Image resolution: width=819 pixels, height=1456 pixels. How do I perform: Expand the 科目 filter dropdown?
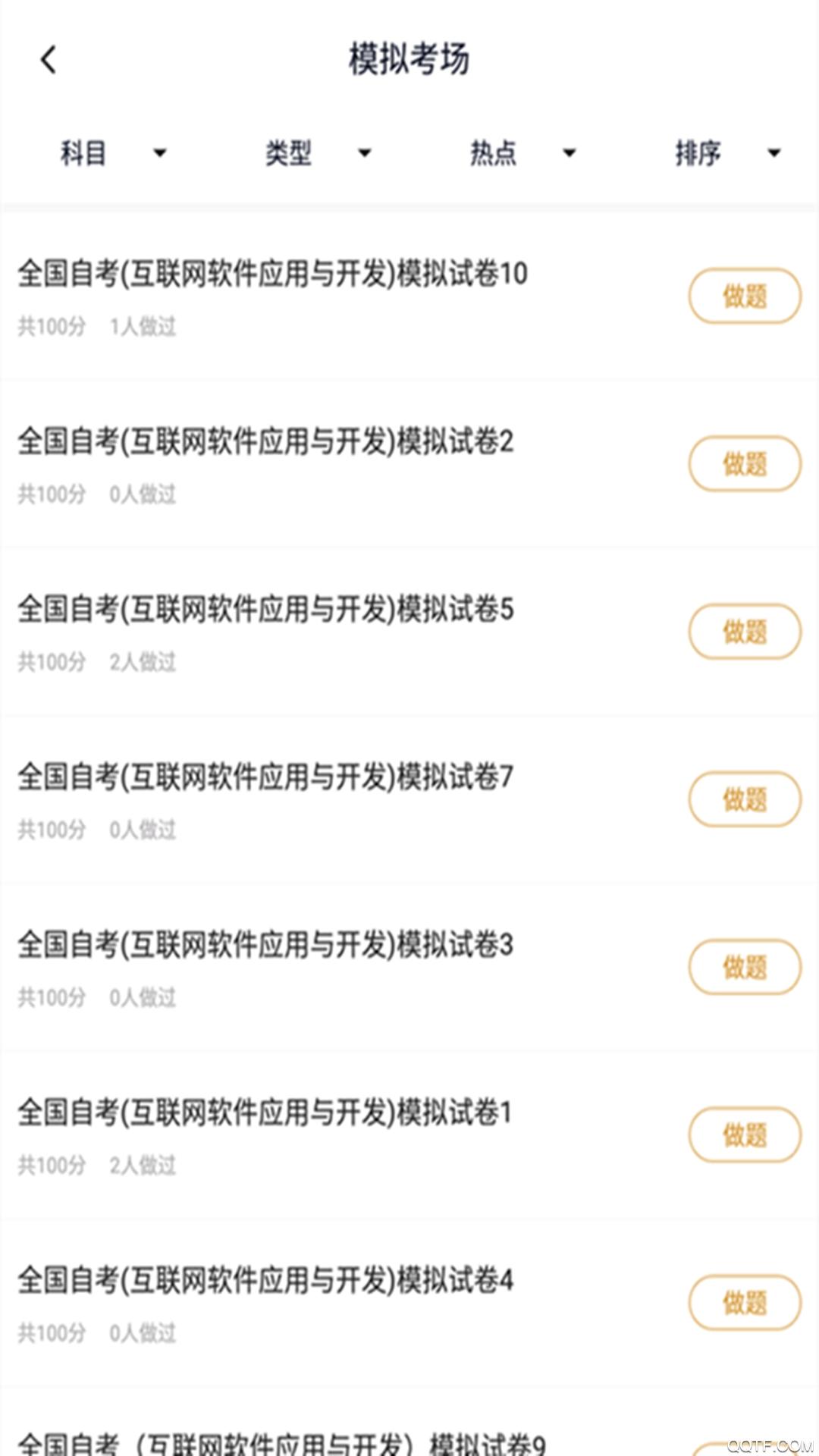(x=112, y=153)
